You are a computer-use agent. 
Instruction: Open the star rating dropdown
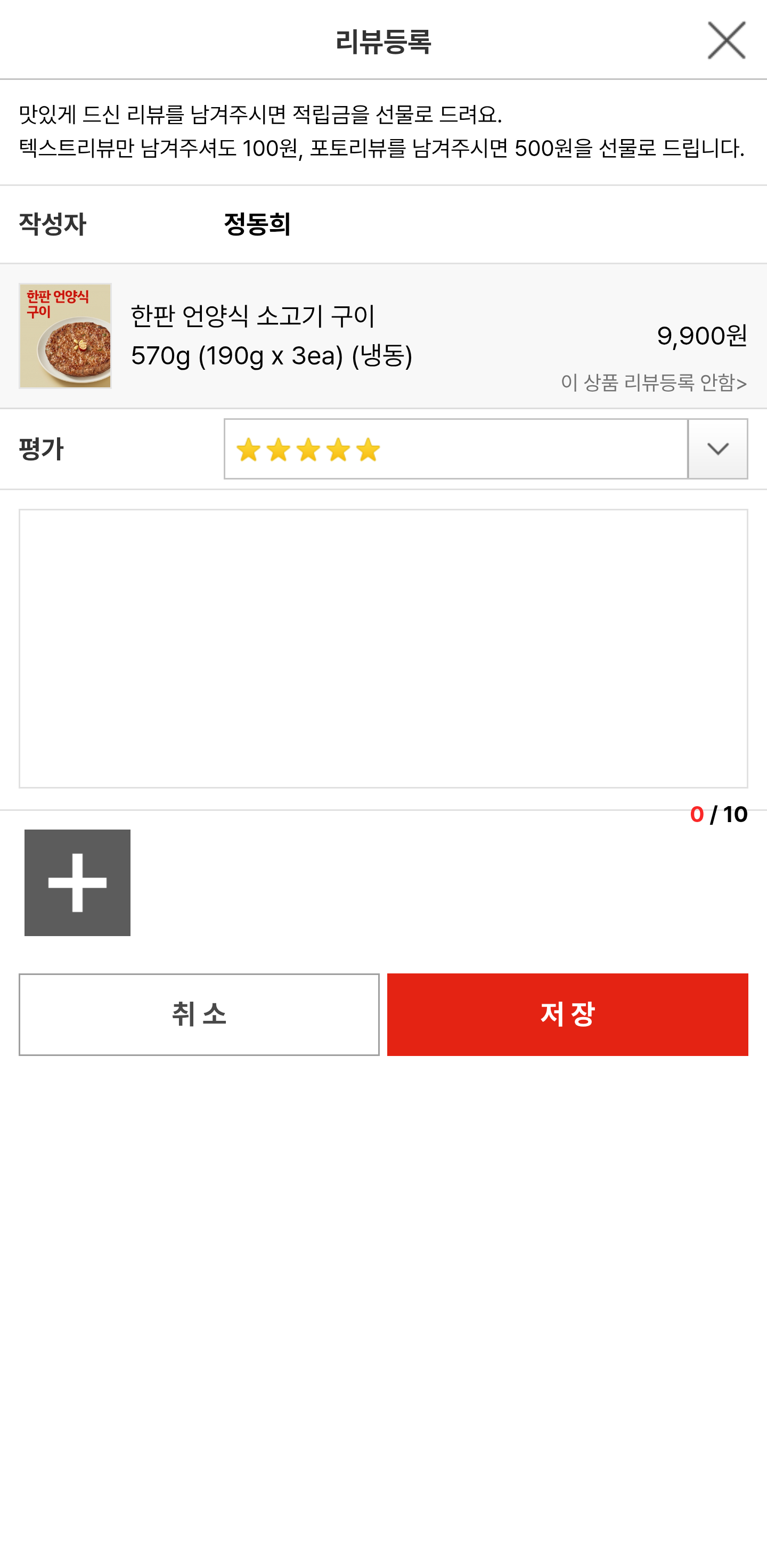click(x=717, y=449)
